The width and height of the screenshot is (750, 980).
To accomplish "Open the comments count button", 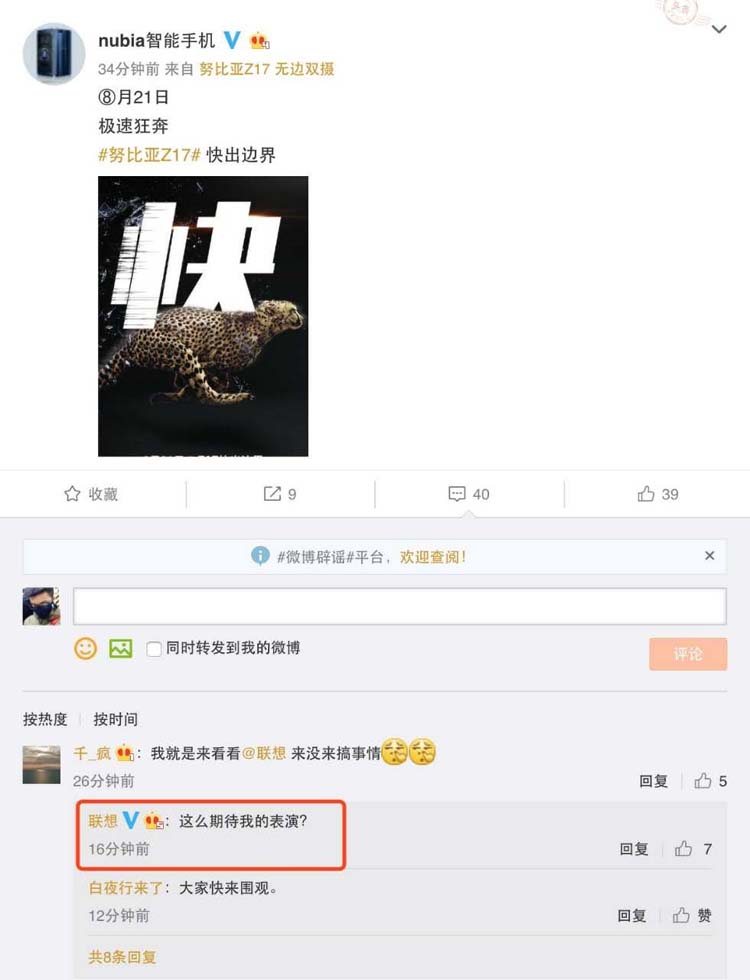I will (x=469, y=494).
